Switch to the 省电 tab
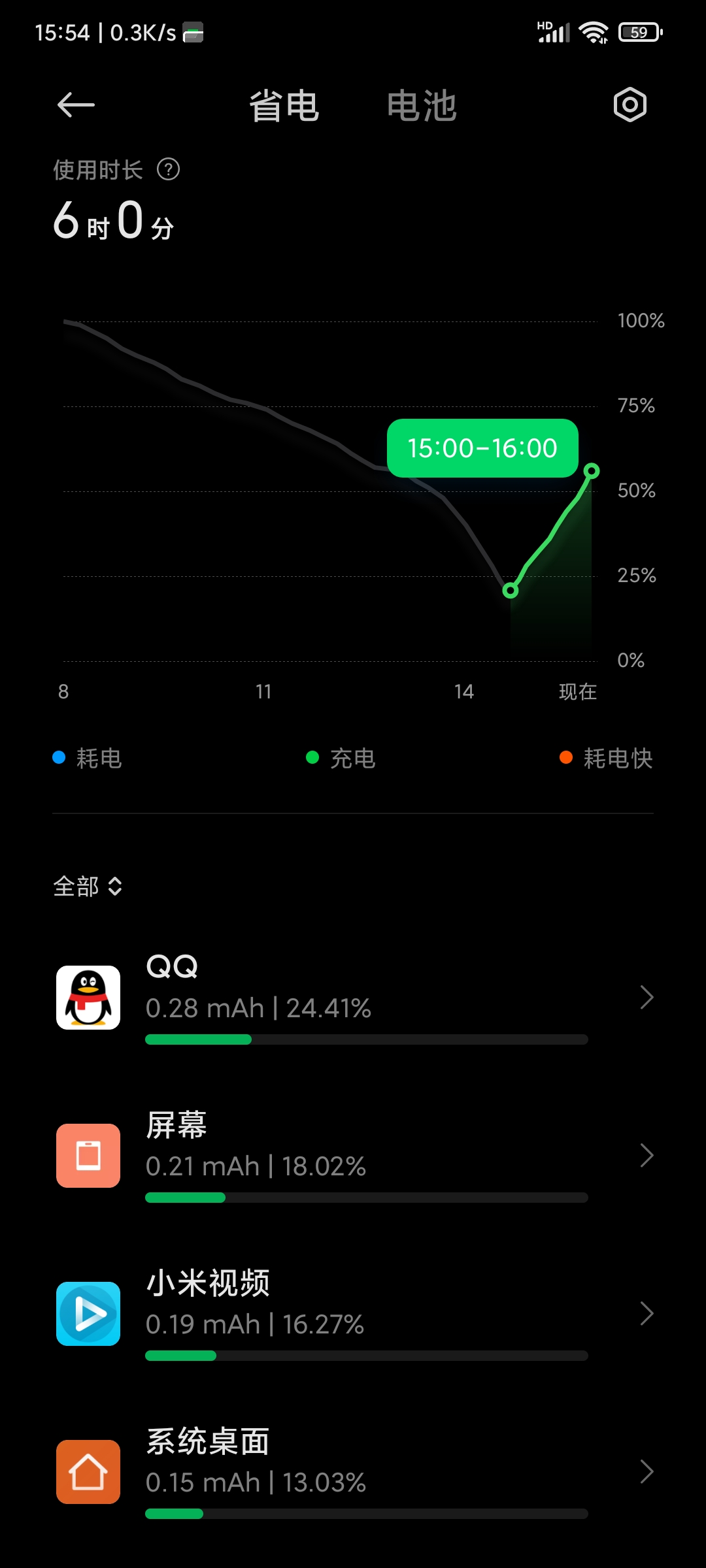Screen dimensions: 706x1568 pos(284,106)
